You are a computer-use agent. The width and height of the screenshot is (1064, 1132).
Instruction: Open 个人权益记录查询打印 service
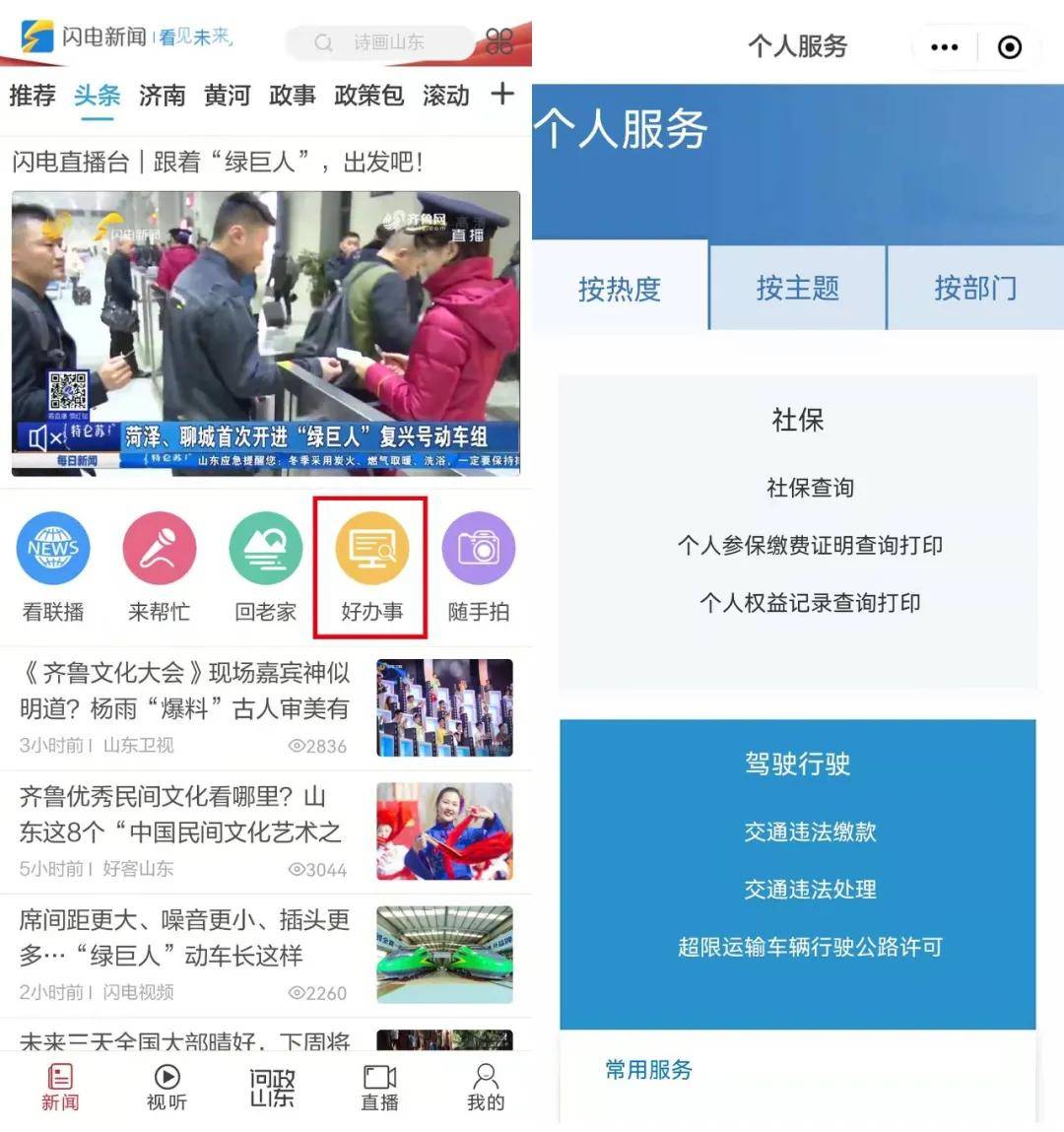pyautogui.click(x=810, y=603)
